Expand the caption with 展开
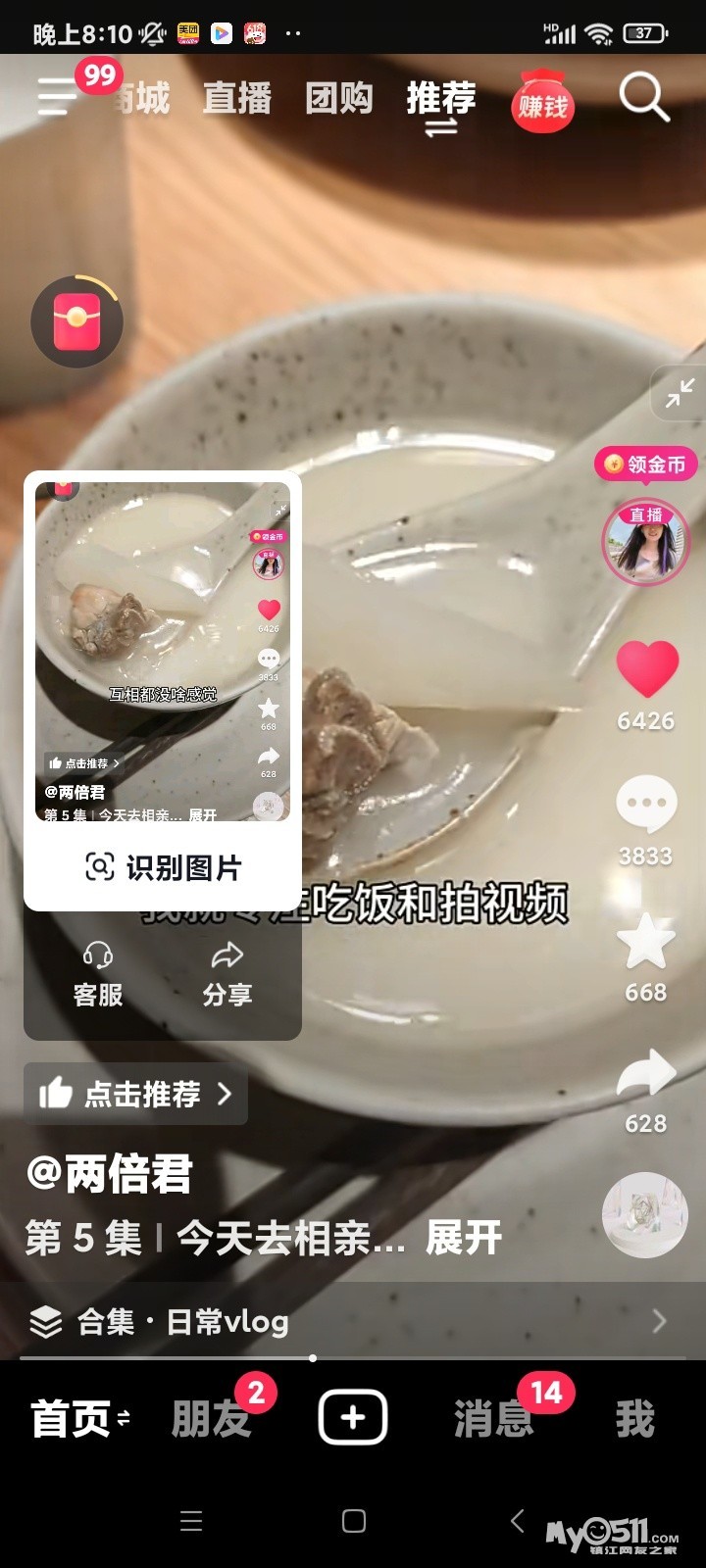Screen dimensions: 706x1568 pos(464,1239)
